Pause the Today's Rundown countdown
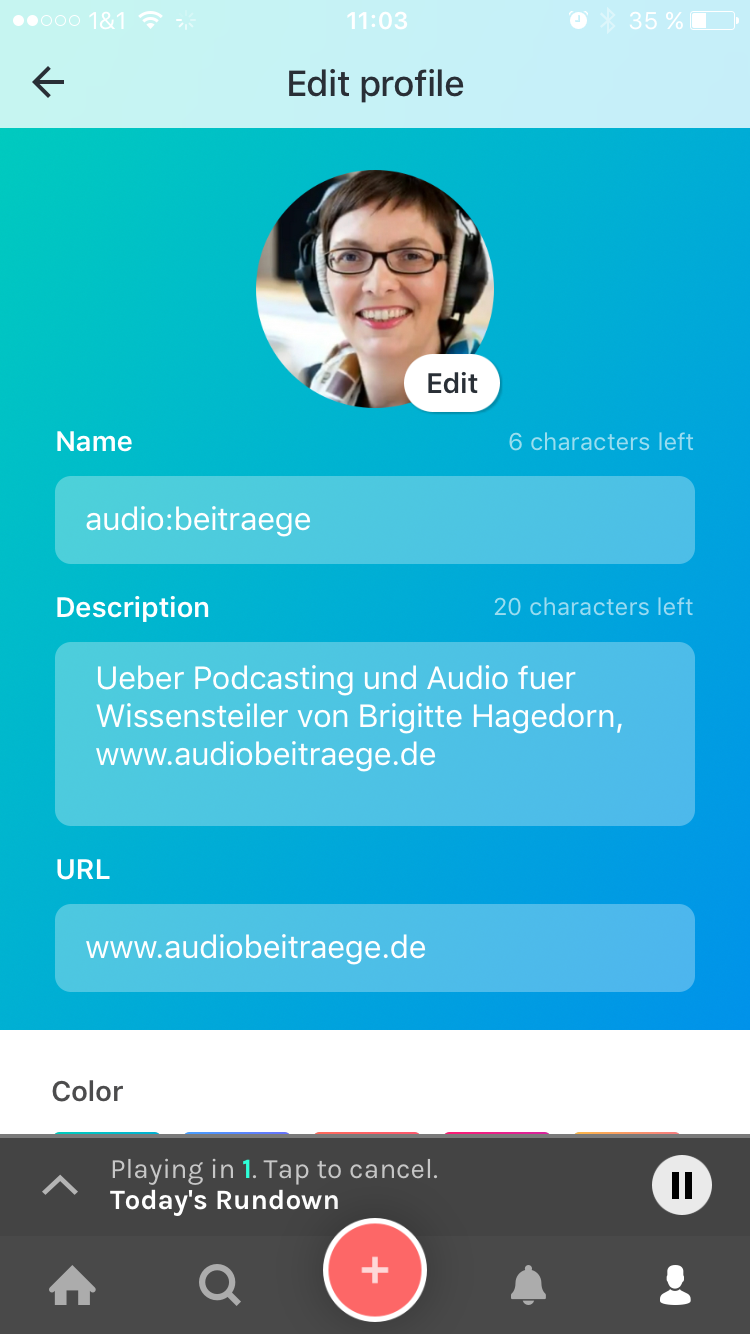 682,1185
